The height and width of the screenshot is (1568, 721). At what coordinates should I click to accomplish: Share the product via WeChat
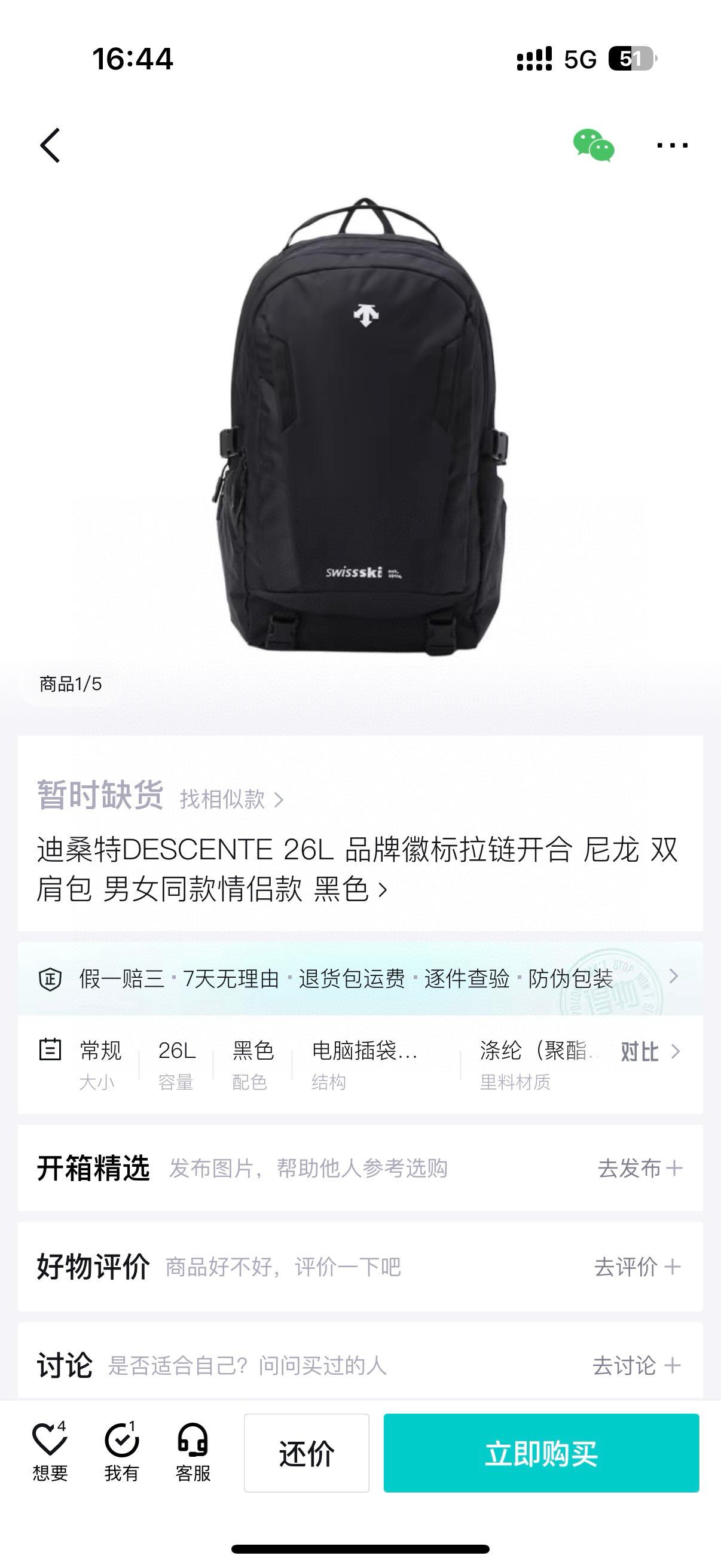pos(593,145)
